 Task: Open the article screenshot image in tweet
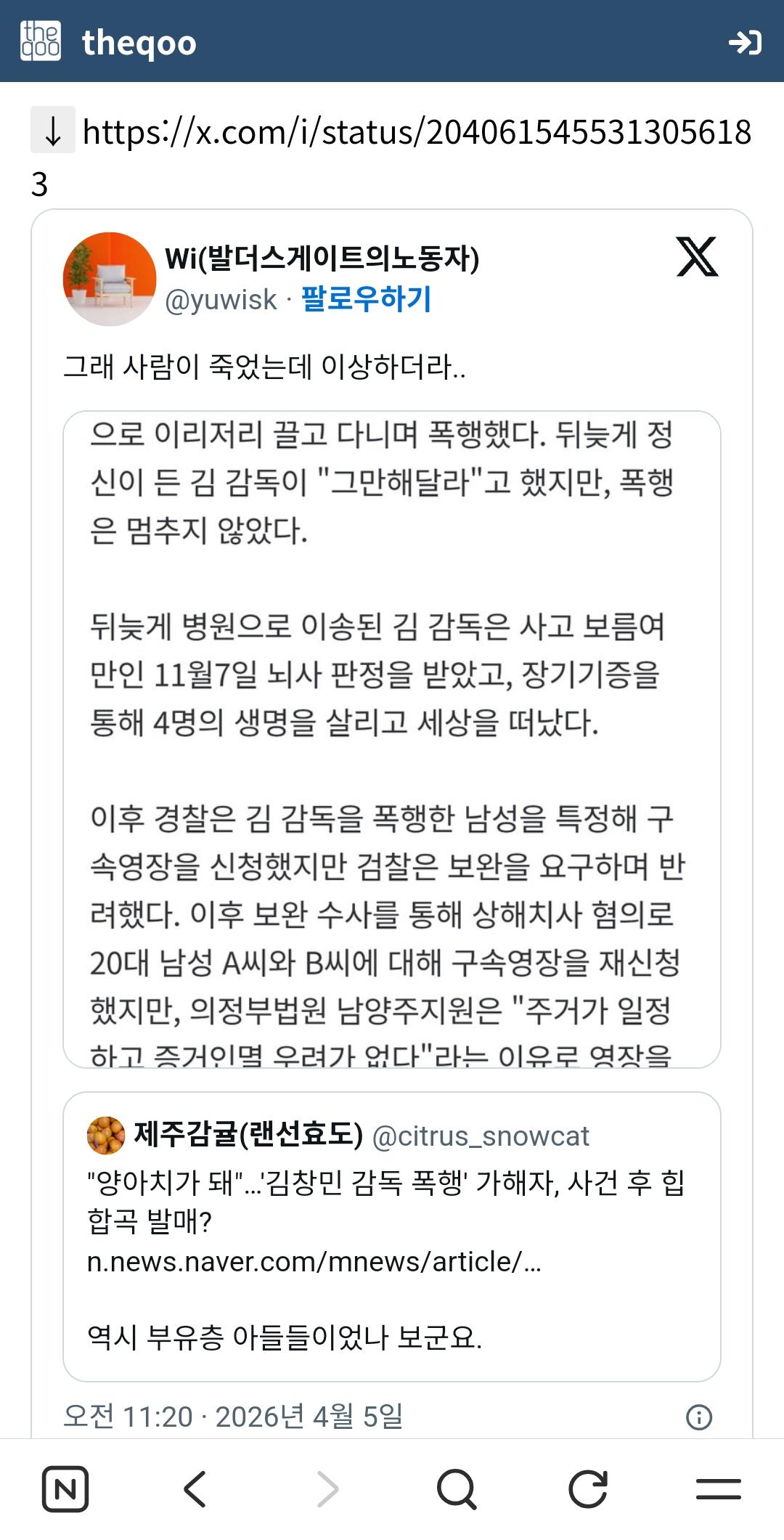(391, 738)
